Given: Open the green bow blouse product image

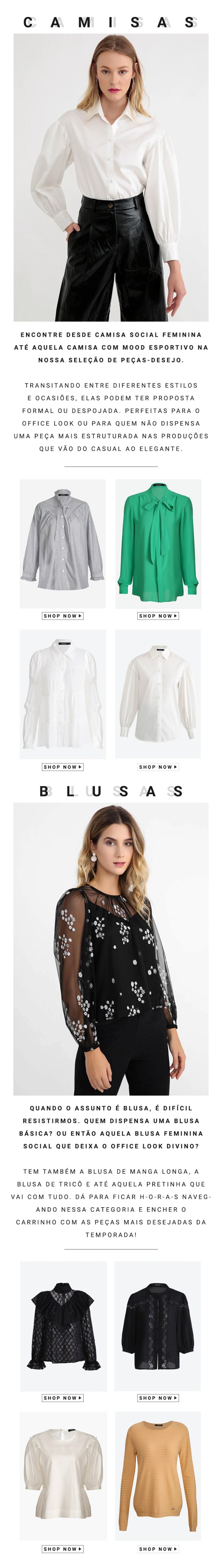Looking at the screenshot, I should [x=158, y=543].
